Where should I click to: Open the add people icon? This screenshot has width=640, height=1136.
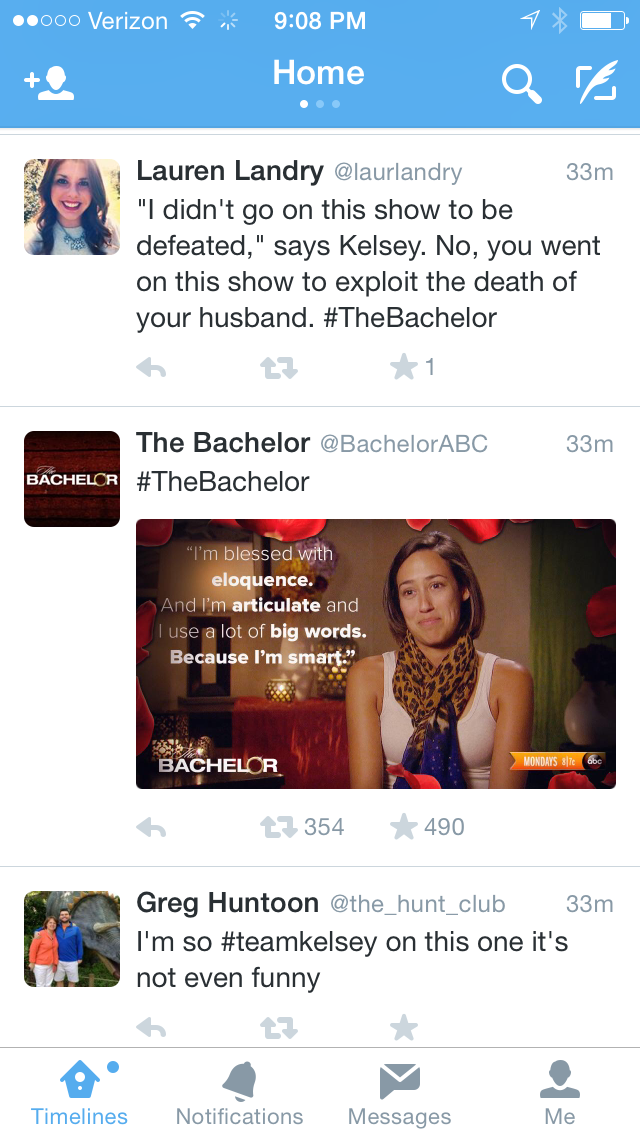point(49,84)
